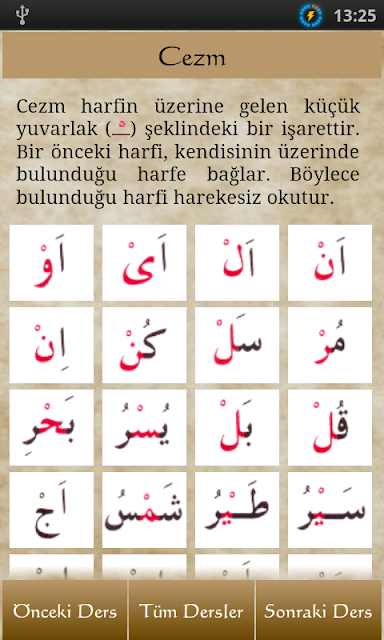The image size is (384, 640).
Task: Play the اِنْ tile
Action: coord(51,345)
